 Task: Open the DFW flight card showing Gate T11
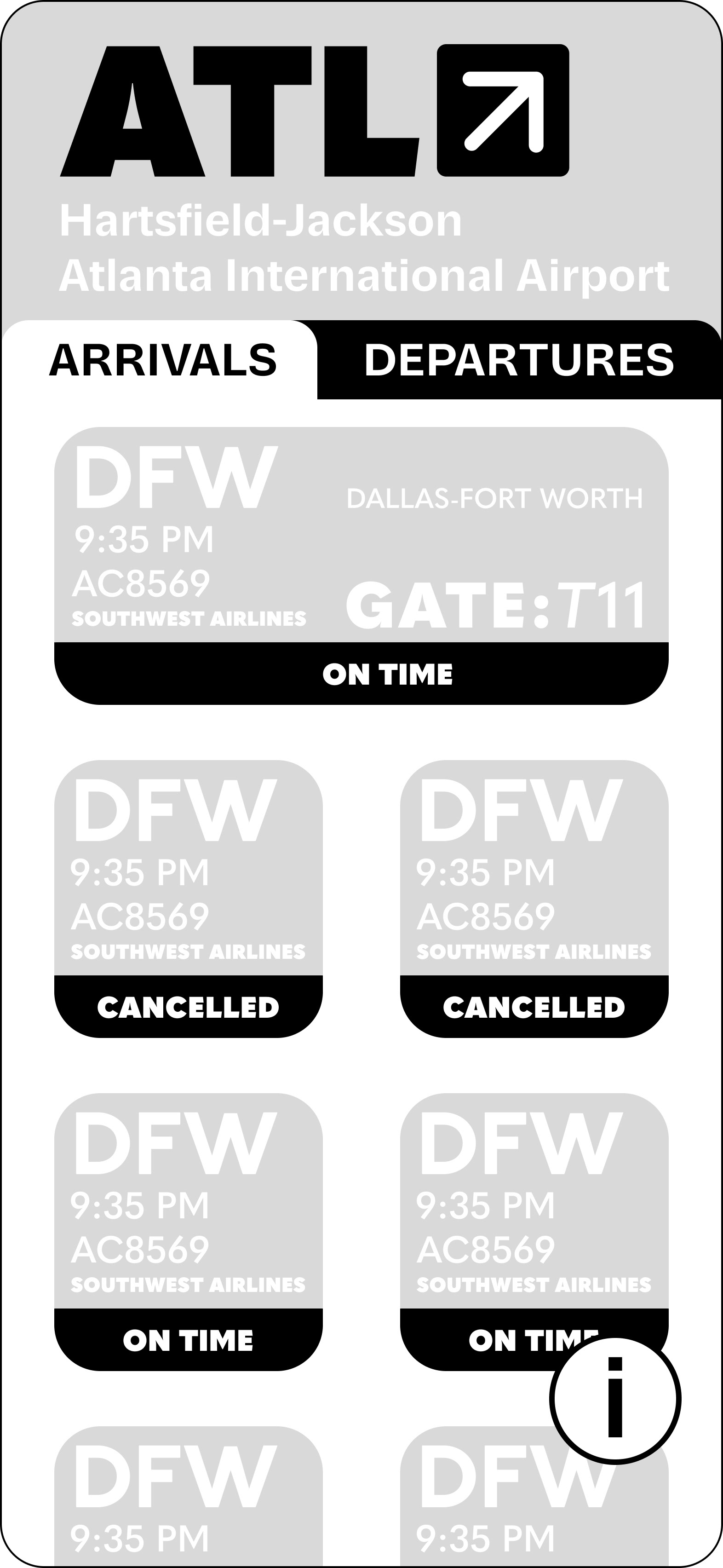point(361,565)
